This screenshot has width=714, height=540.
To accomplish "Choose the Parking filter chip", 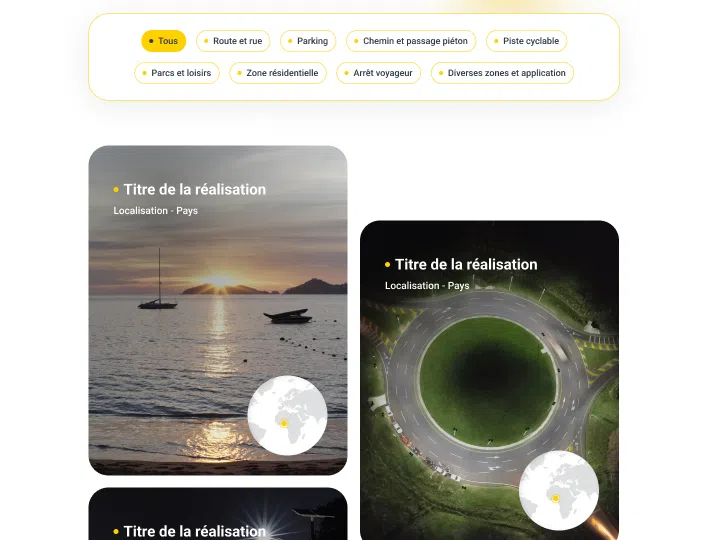I will (307, 41).
